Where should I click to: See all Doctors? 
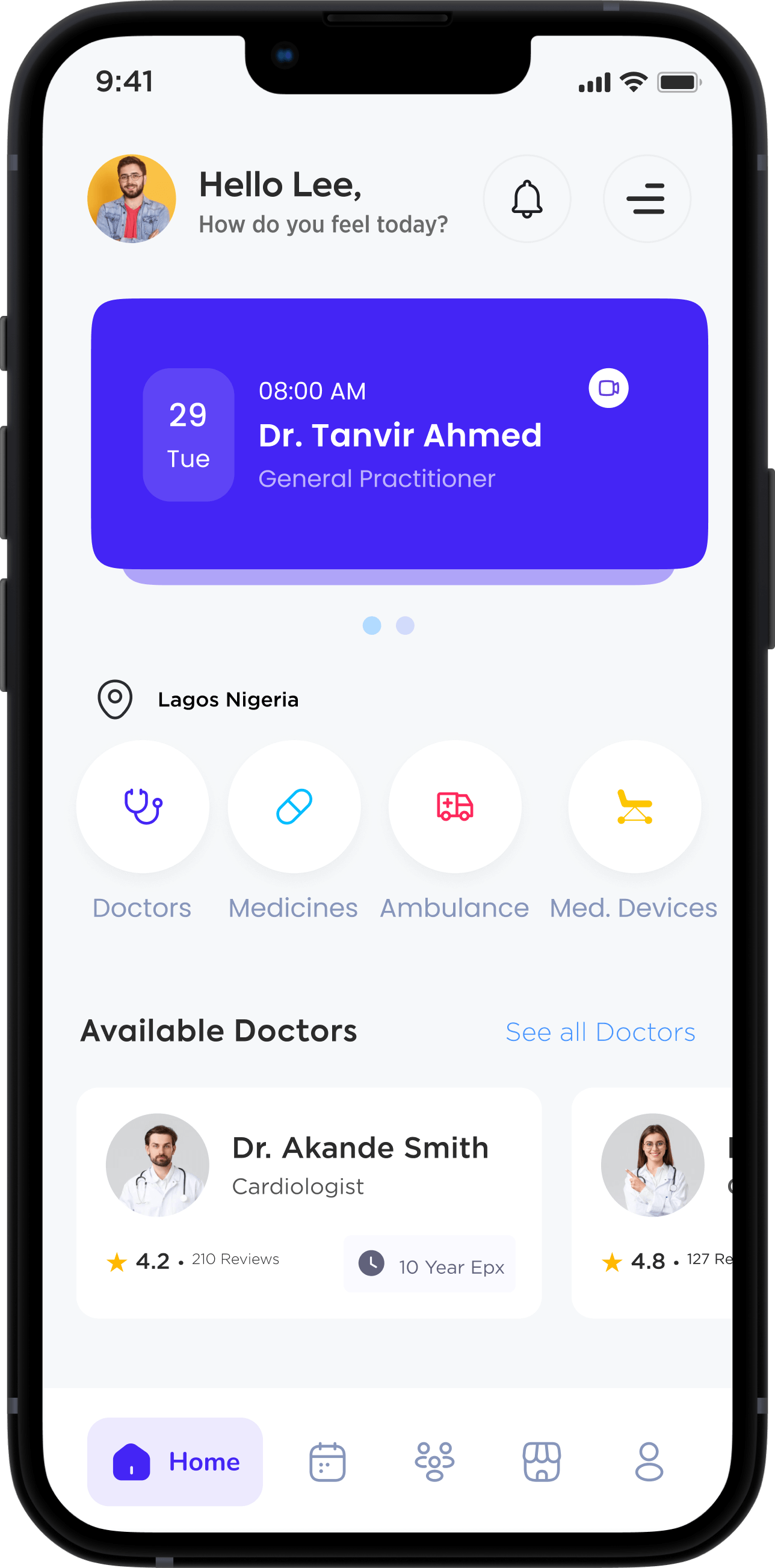(600, 1032)
